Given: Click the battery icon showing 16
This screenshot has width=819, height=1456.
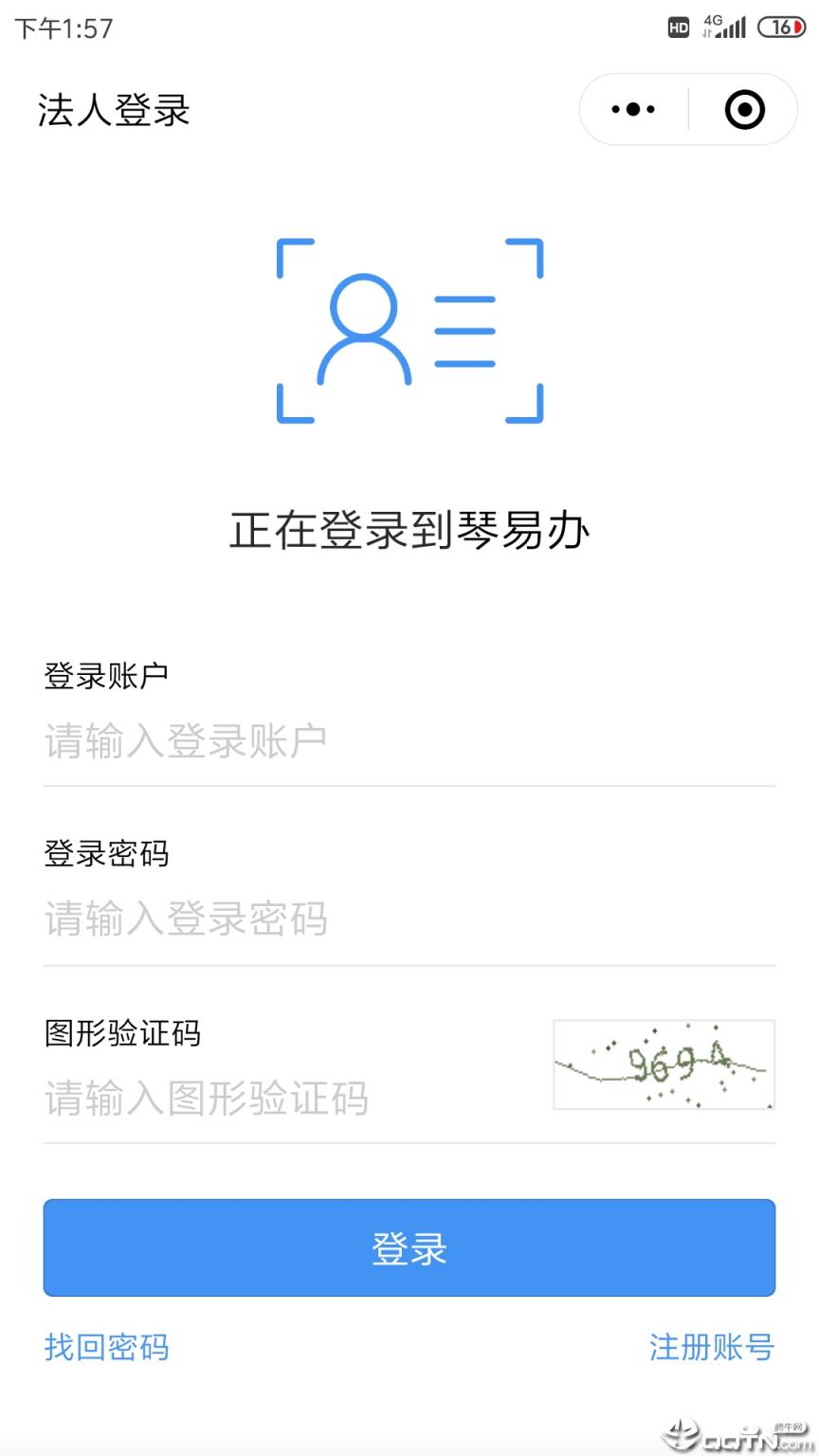Looking at the screenshot, I should 783,27.
